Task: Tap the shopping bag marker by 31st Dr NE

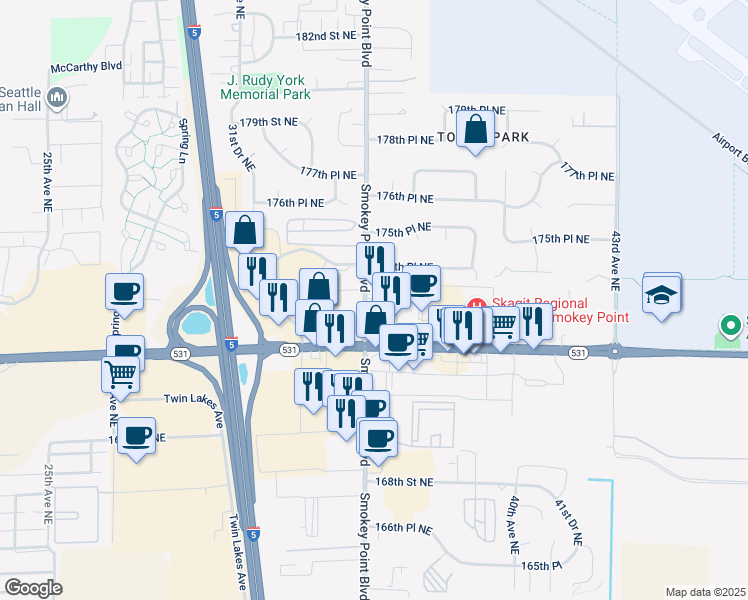Action: pyautogui.click(x=245, y=231)
